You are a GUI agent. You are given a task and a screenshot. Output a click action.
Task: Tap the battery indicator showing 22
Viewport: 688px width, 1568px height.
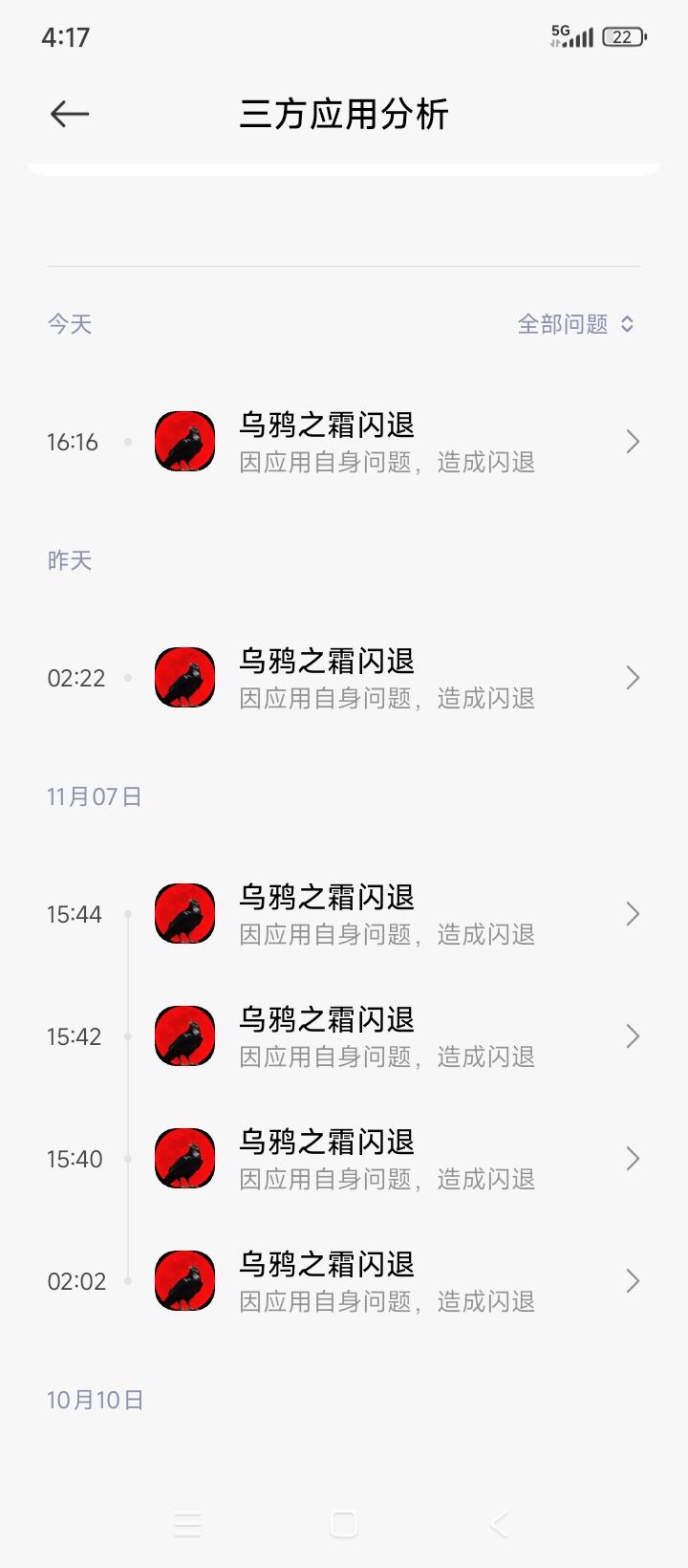tap(623, 34)
